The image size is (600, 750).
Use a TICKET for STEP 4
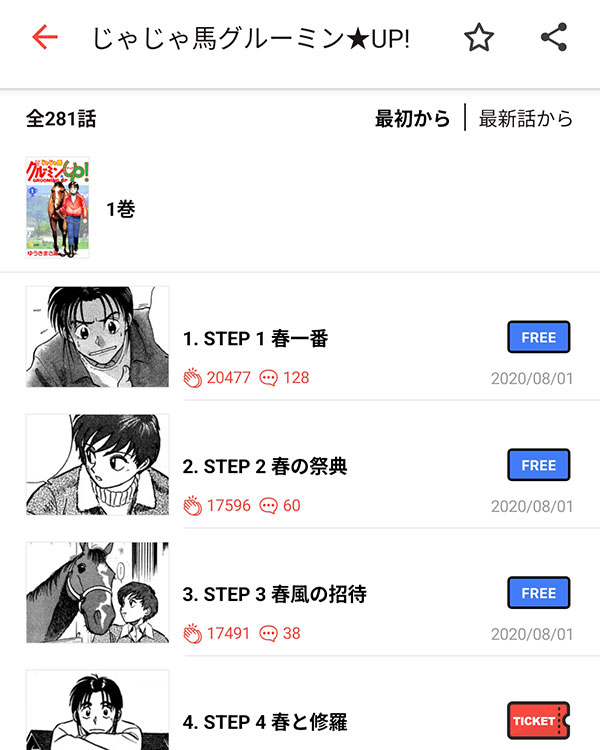(x=538, y=720)
